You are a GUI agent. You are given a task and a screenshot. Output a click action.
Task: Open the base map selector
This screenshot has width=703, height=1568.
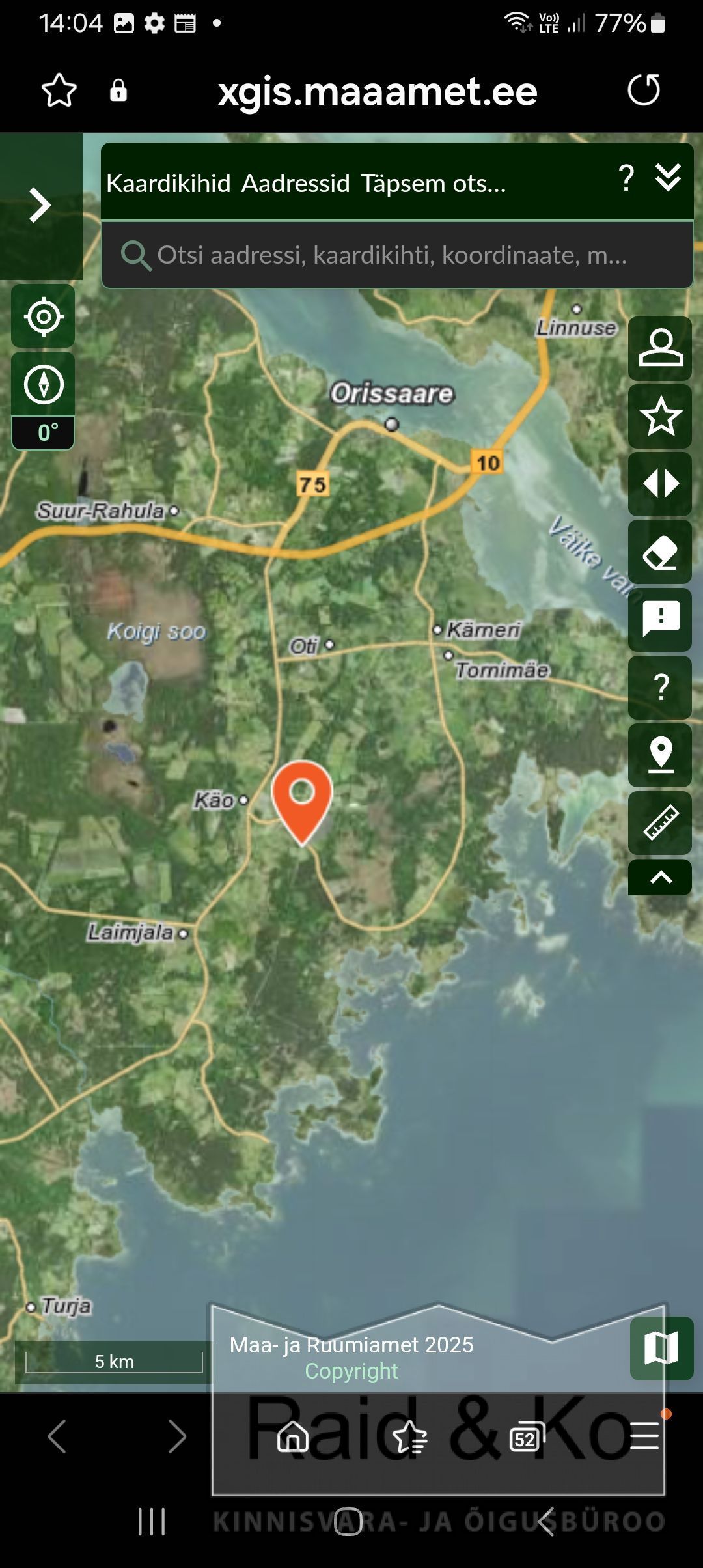click(661, 1348)
